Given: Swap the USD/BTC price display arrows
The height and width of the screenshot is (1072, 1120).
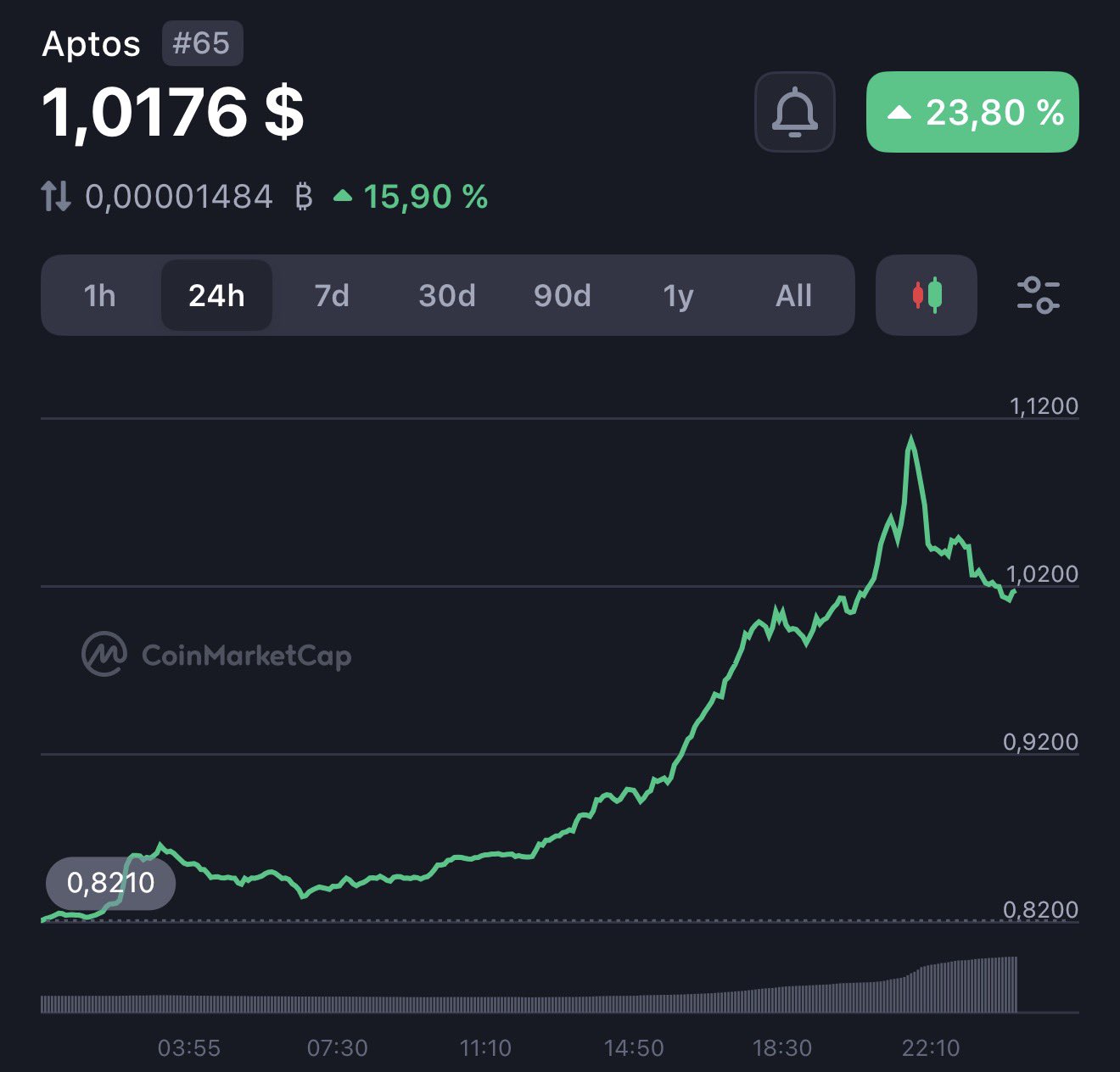Looking at the screenshot, I should [56, 197].
